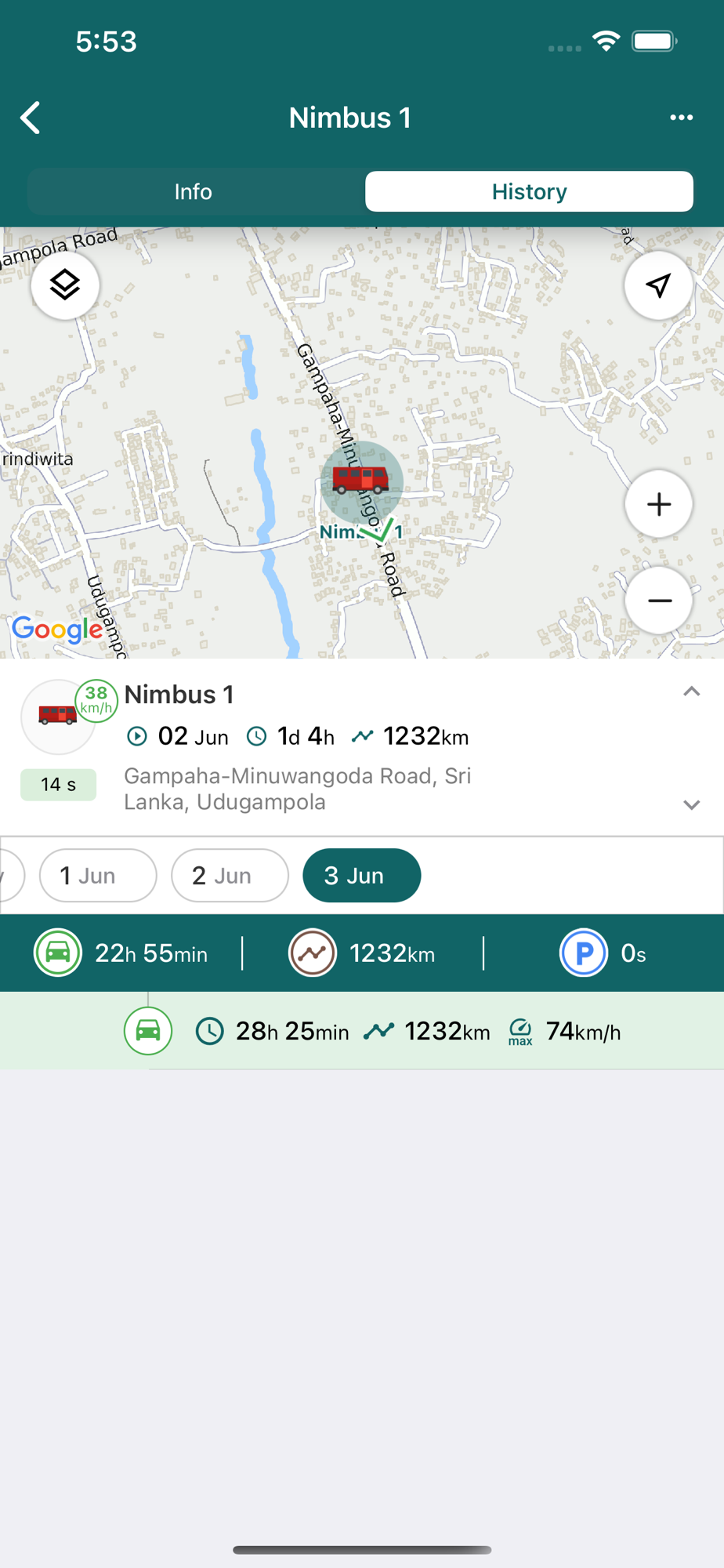Select the 1 Jun date chip

coord(98,875)
